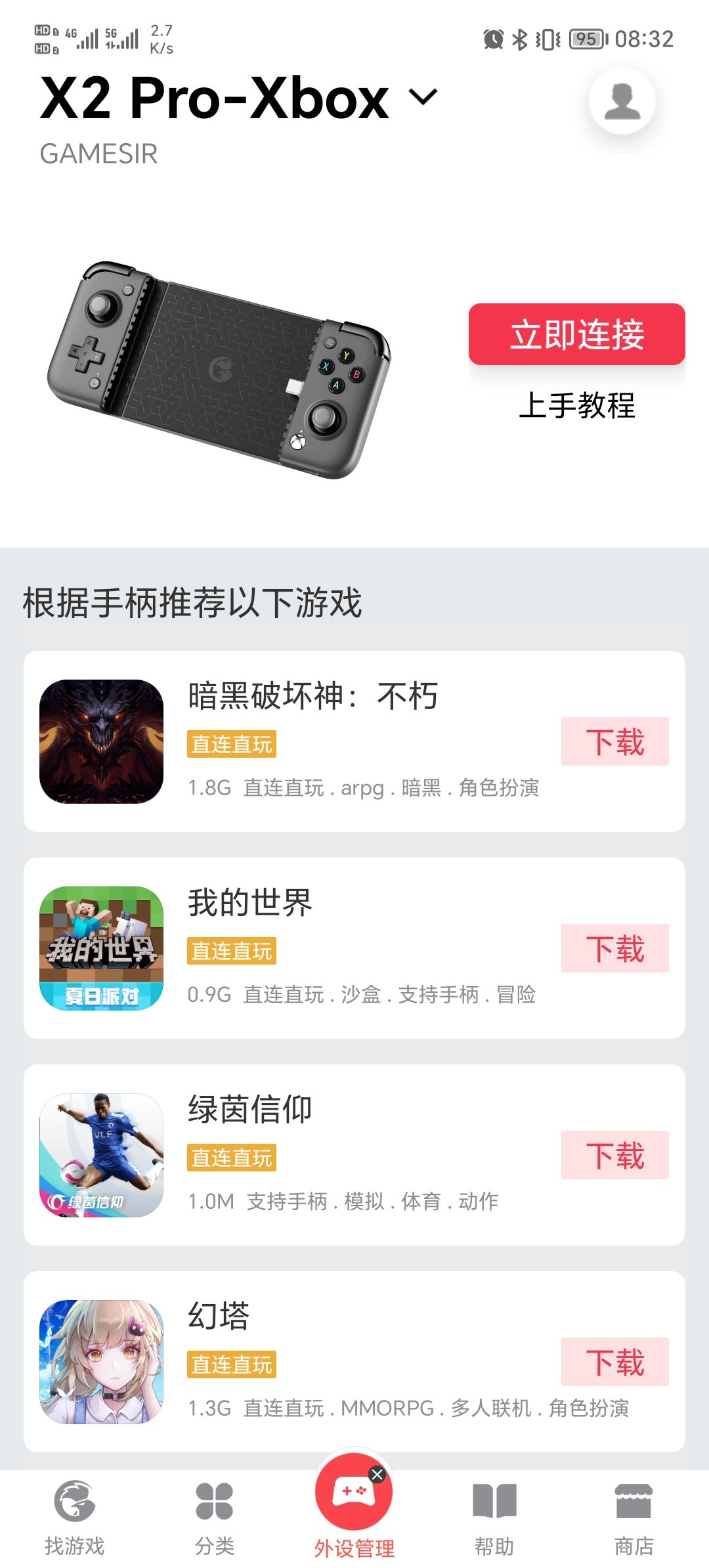This screenshot has width=709, height=1568.
Task: Expand the X2 Pro-Xbox device dropdown
Action: coord(423,97)
